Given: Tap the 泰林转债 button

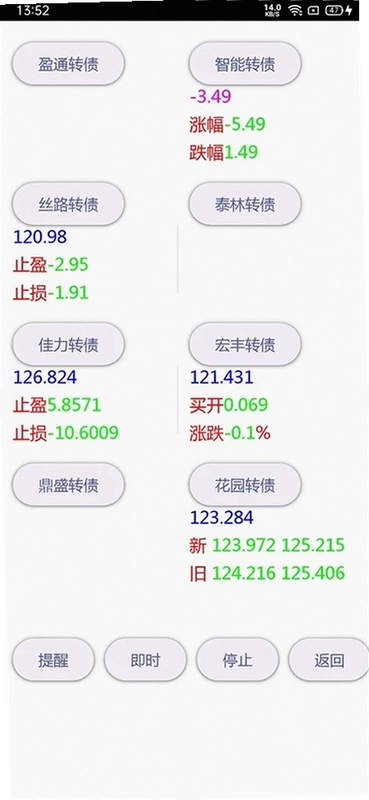Looking at the screenshot, I should pos(245,204).
